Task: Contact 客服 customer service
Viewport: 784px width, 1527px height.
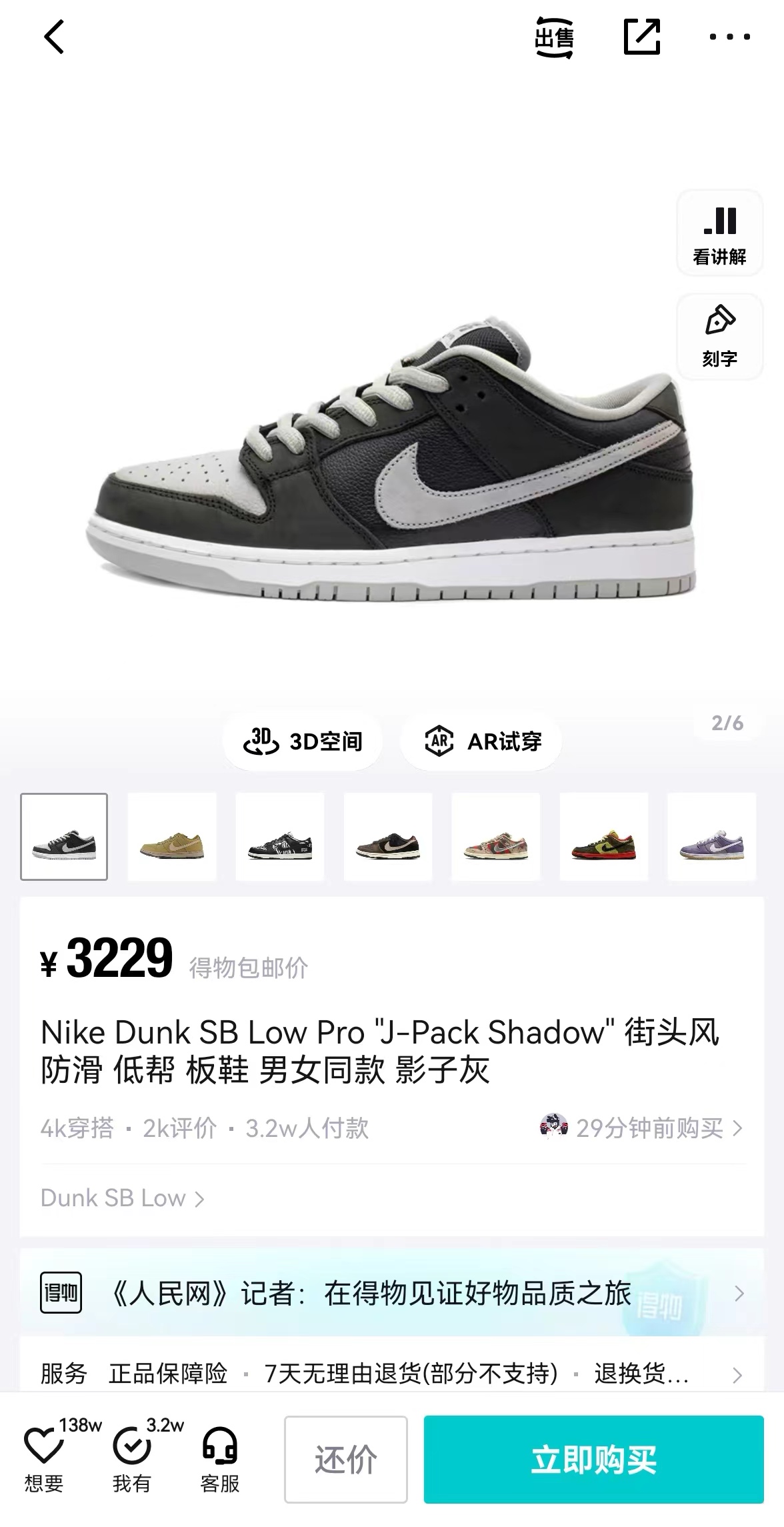Action: (x=220, y=1458)
